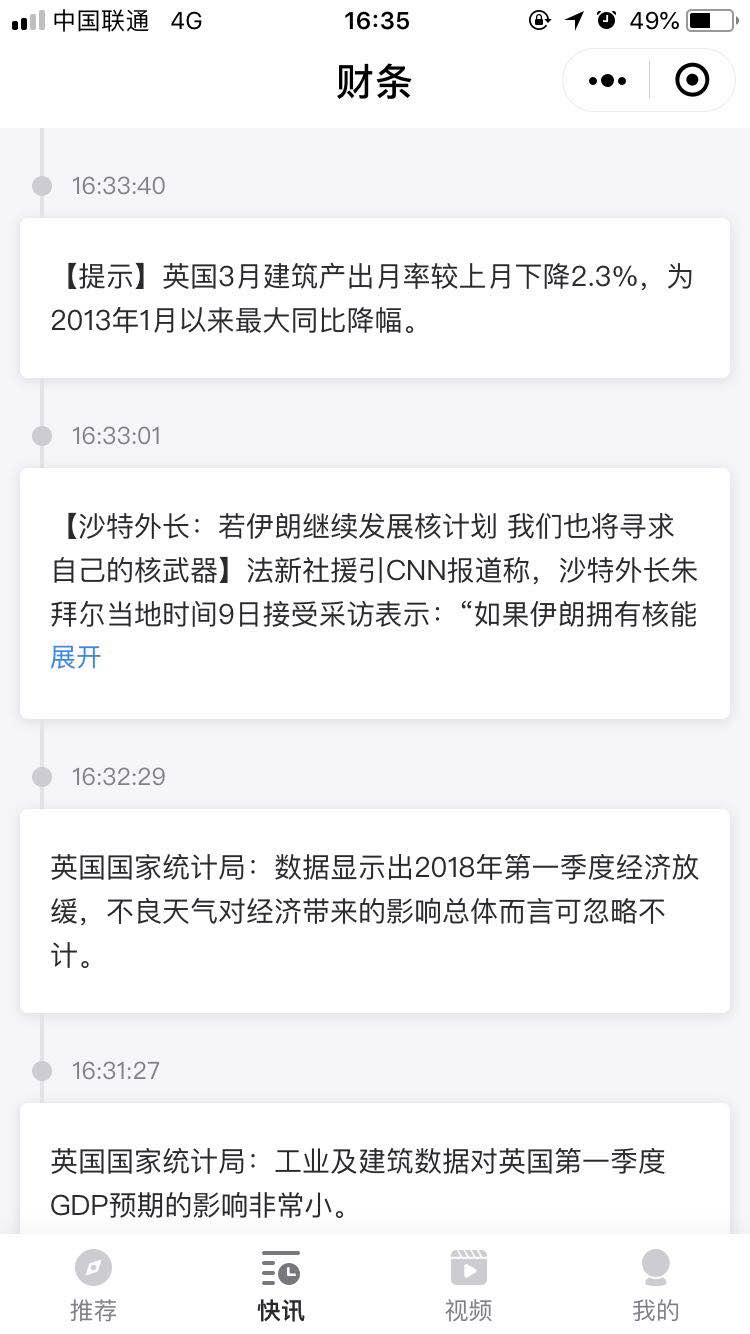Close the mini program with the circle button
This screenshot has width=750, height=1334.
[x=692, y=80]
